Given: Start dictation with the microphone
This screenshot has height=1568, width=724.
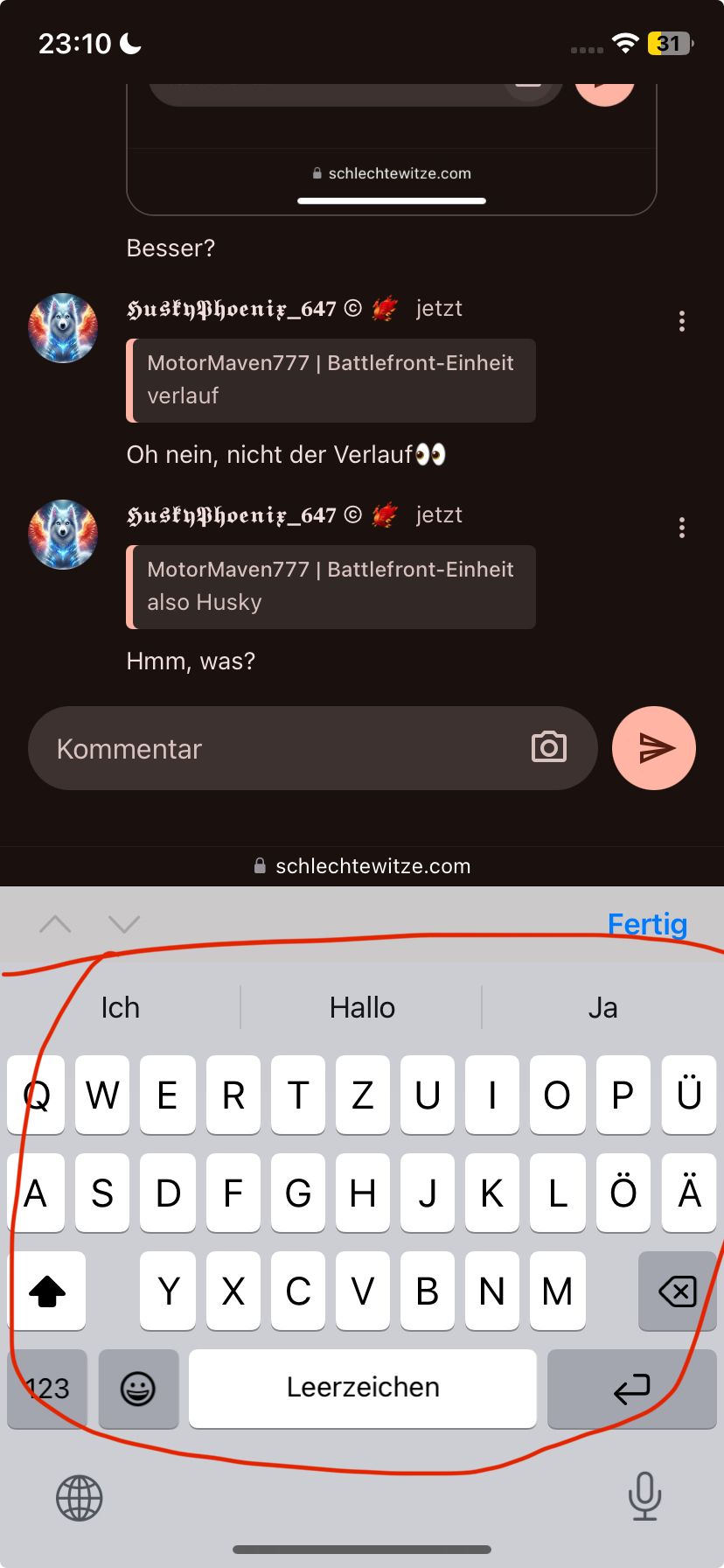Looking at the screenshot, I should tap(644, 1496).
